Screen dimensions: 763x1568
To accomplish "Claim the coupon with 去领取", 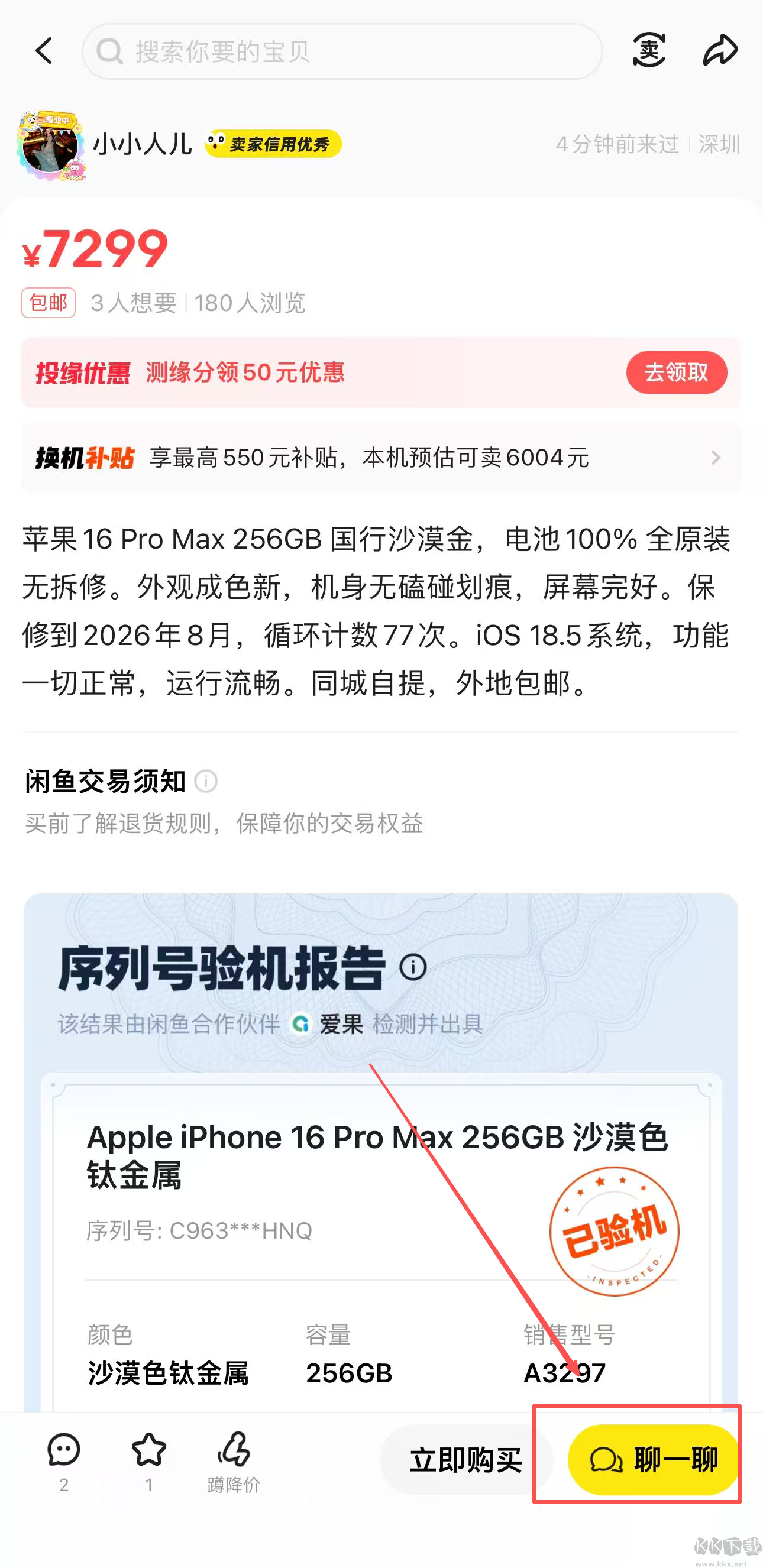I will [676, 372].
